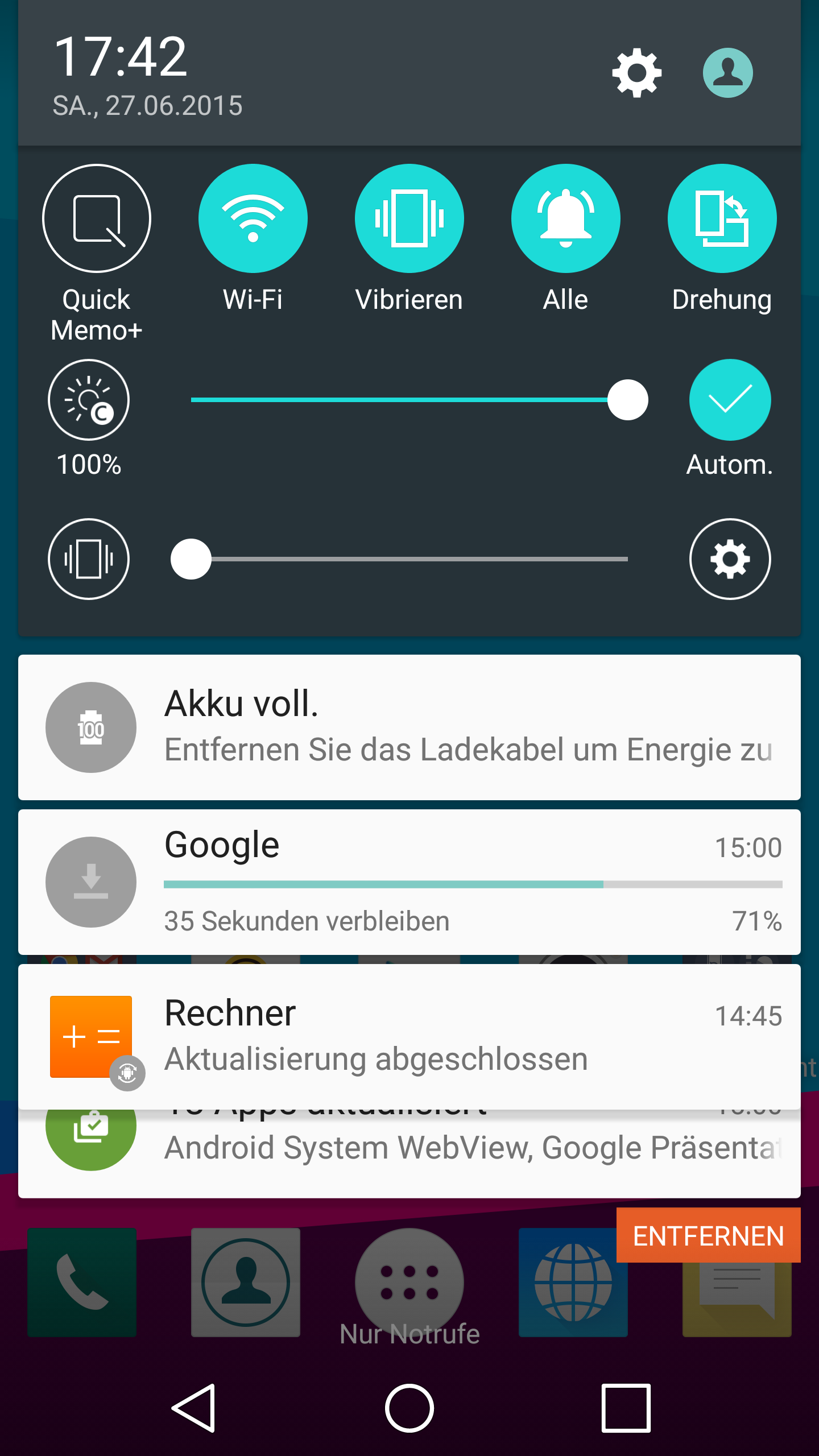Tap the vibrate icon beside volume slider
Screen dimensions: 819x1456
89,559
